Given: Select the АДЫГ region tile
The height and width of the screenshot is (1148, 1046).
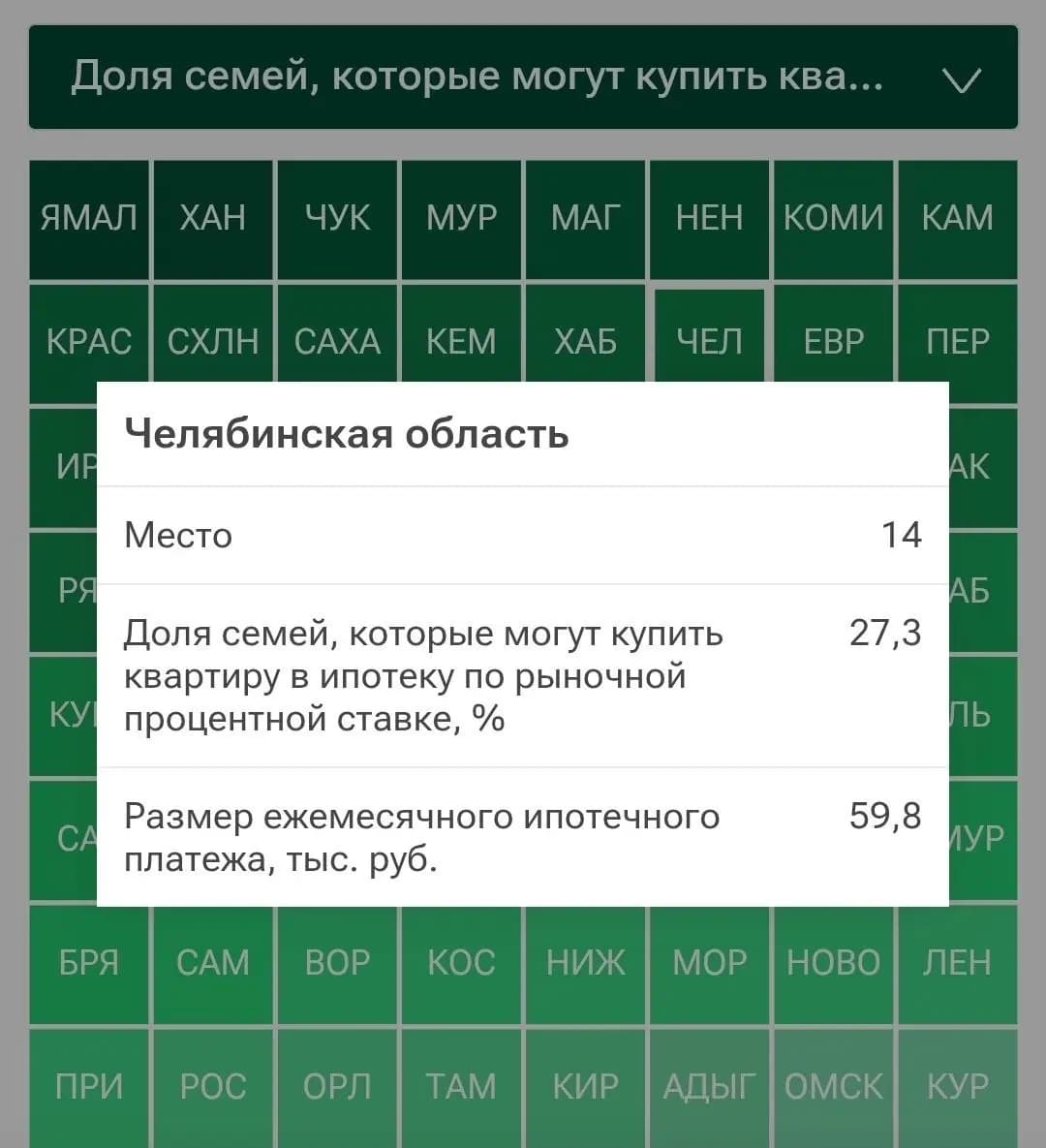Looking at the screenshot, I should point(709,1089).
